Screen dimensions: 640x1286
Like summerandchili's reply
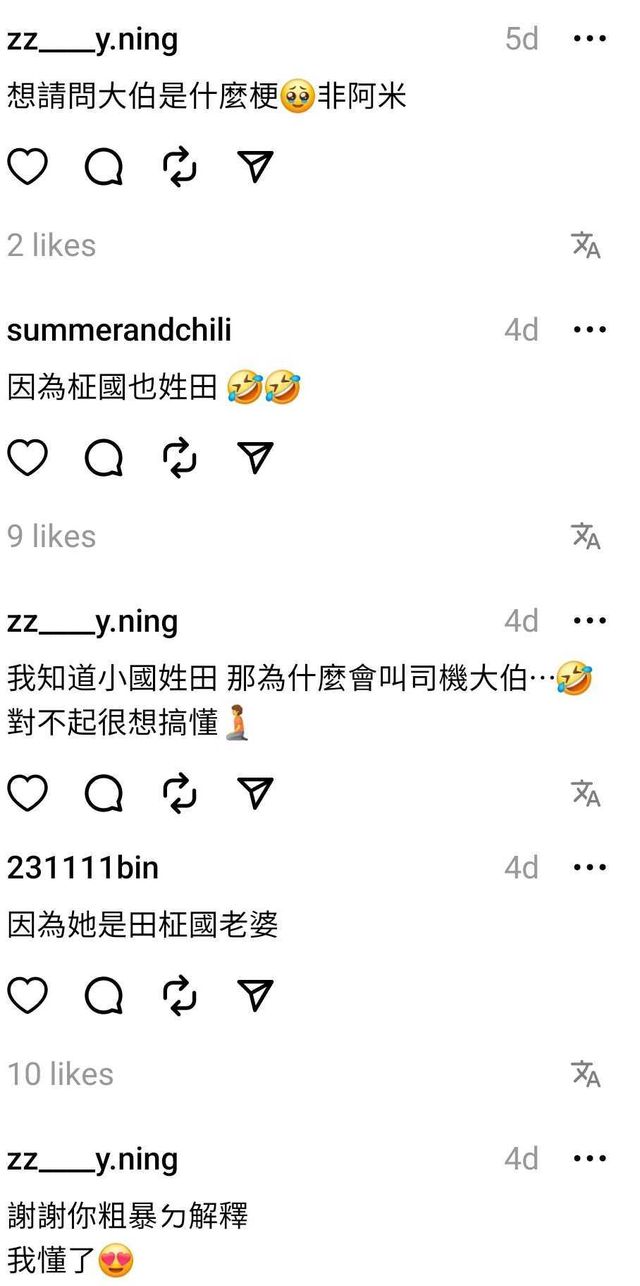(x=28, y=458)
